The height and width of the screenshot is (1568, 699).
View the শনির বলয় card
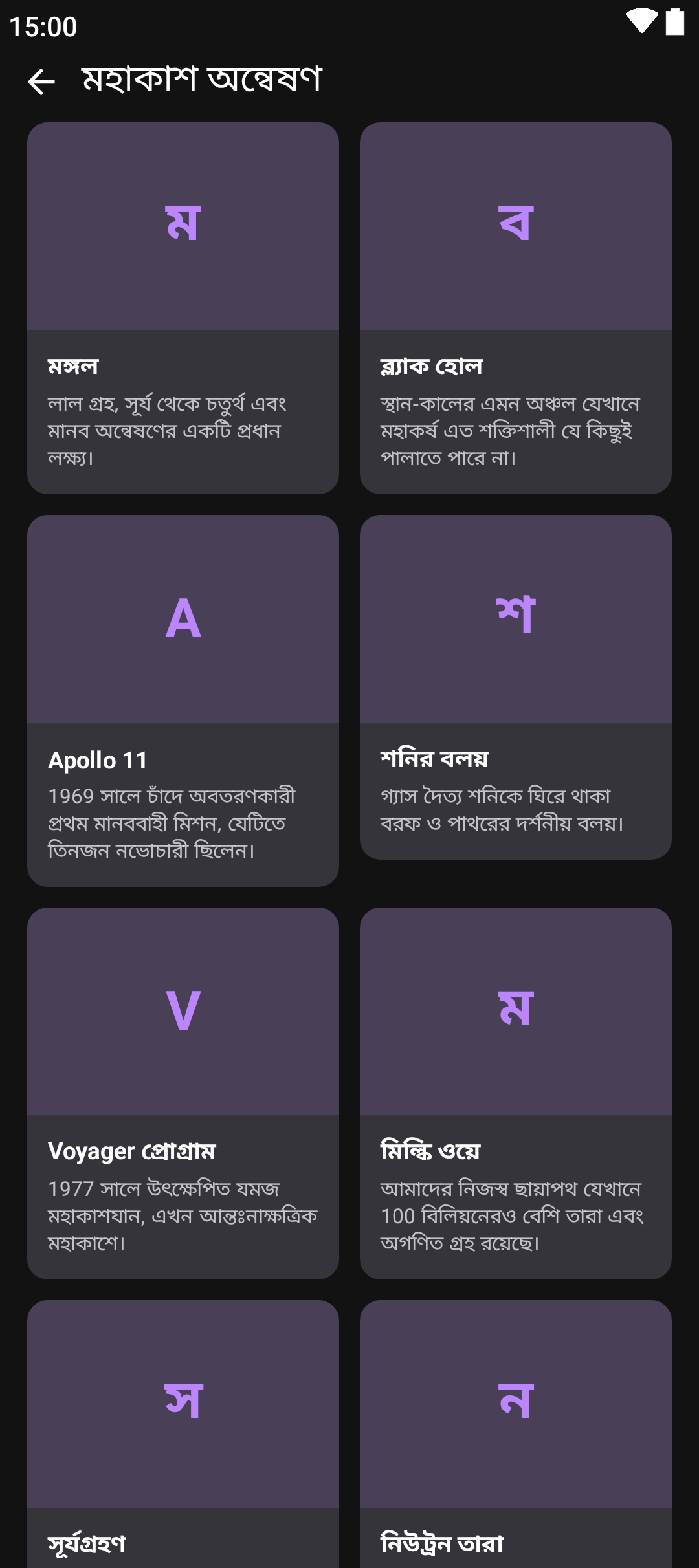(x=515, y=687)
